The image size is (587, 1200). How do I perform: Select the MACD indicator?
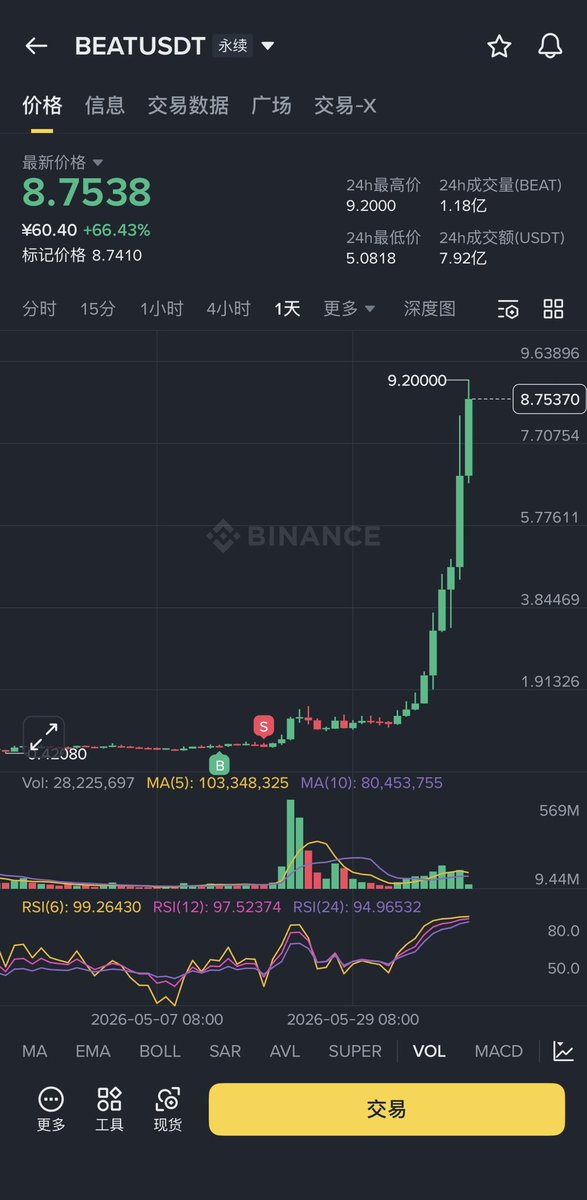pos(498,1051)
